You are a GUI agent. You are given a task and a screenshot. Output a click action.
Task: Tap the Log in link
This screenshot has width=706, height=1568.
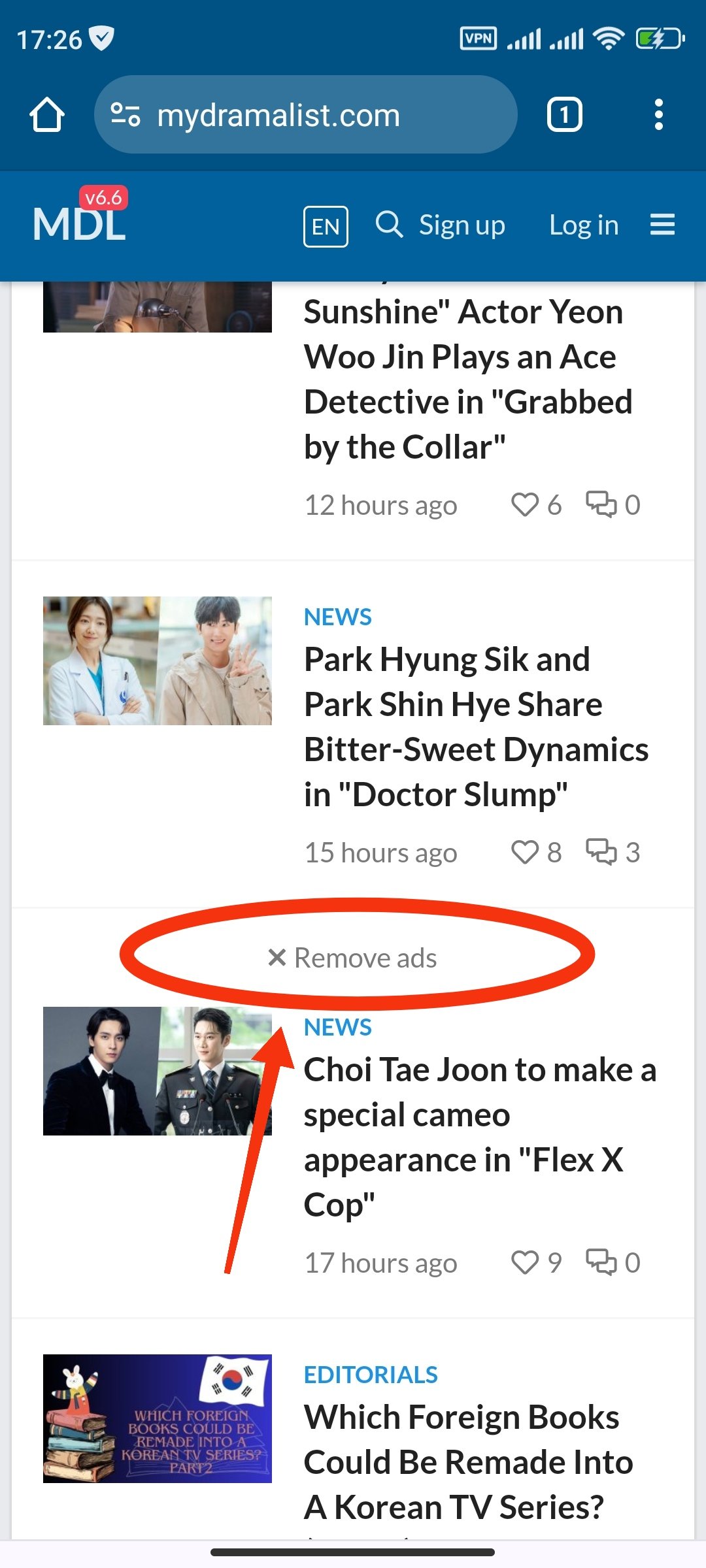[584, 225]
